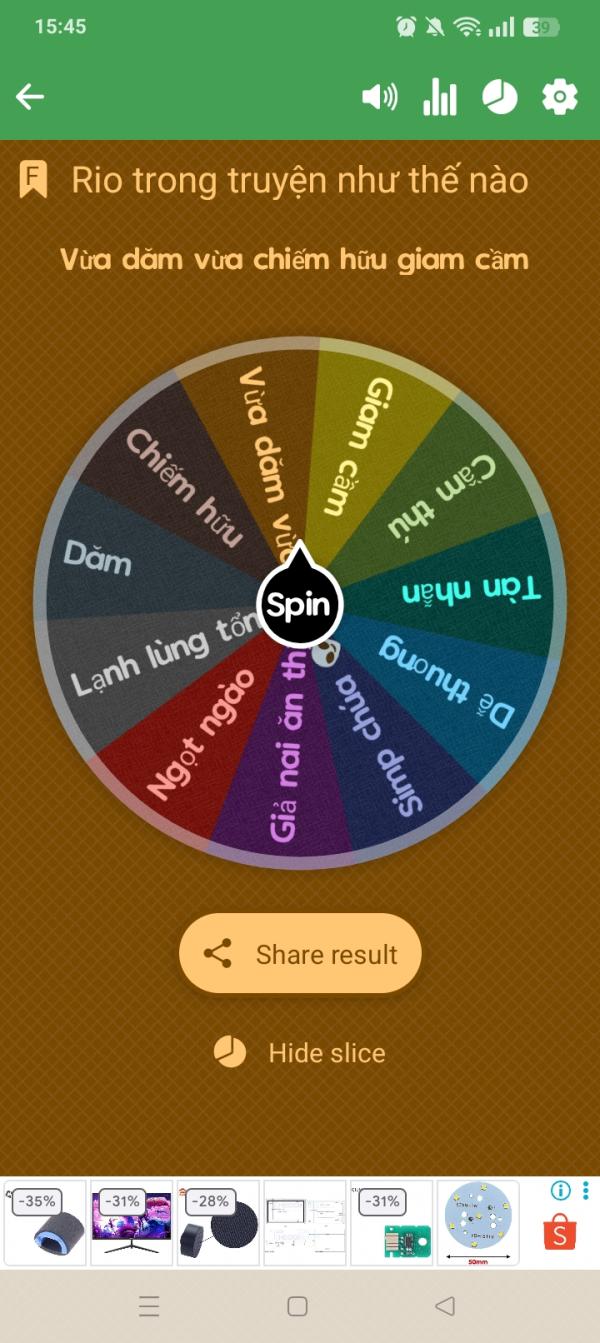Open the -35% product ad
600x1343 pixels.
(x=45, y=1223)
